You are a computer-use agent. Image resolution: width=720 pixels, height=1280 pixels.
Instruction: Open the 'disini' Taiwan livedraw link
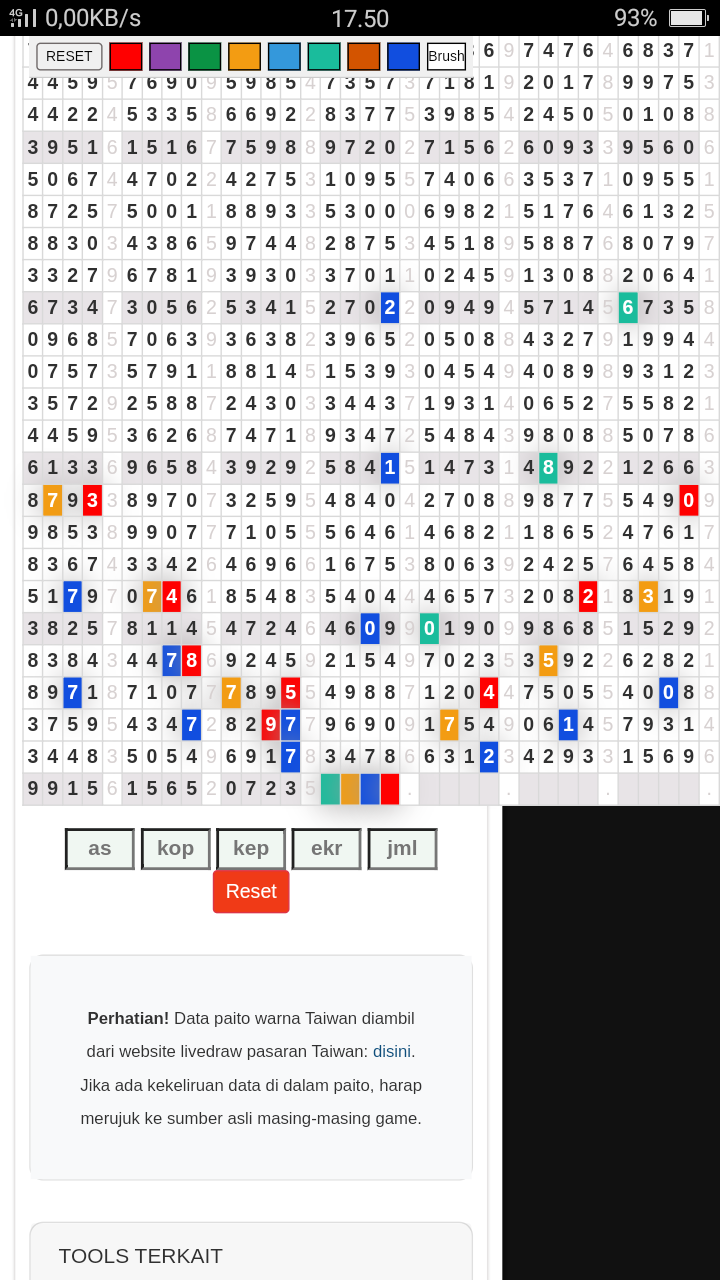tap(394, 1051)
